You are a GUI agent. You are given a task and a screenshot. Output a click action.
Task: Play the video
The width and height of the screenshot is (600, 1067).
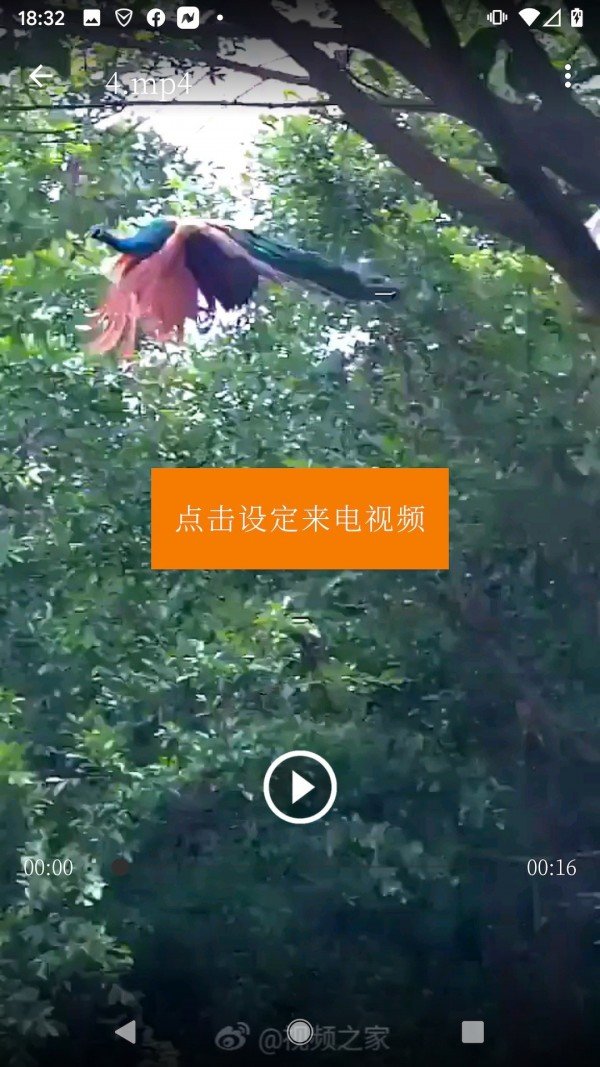point(300,787)
